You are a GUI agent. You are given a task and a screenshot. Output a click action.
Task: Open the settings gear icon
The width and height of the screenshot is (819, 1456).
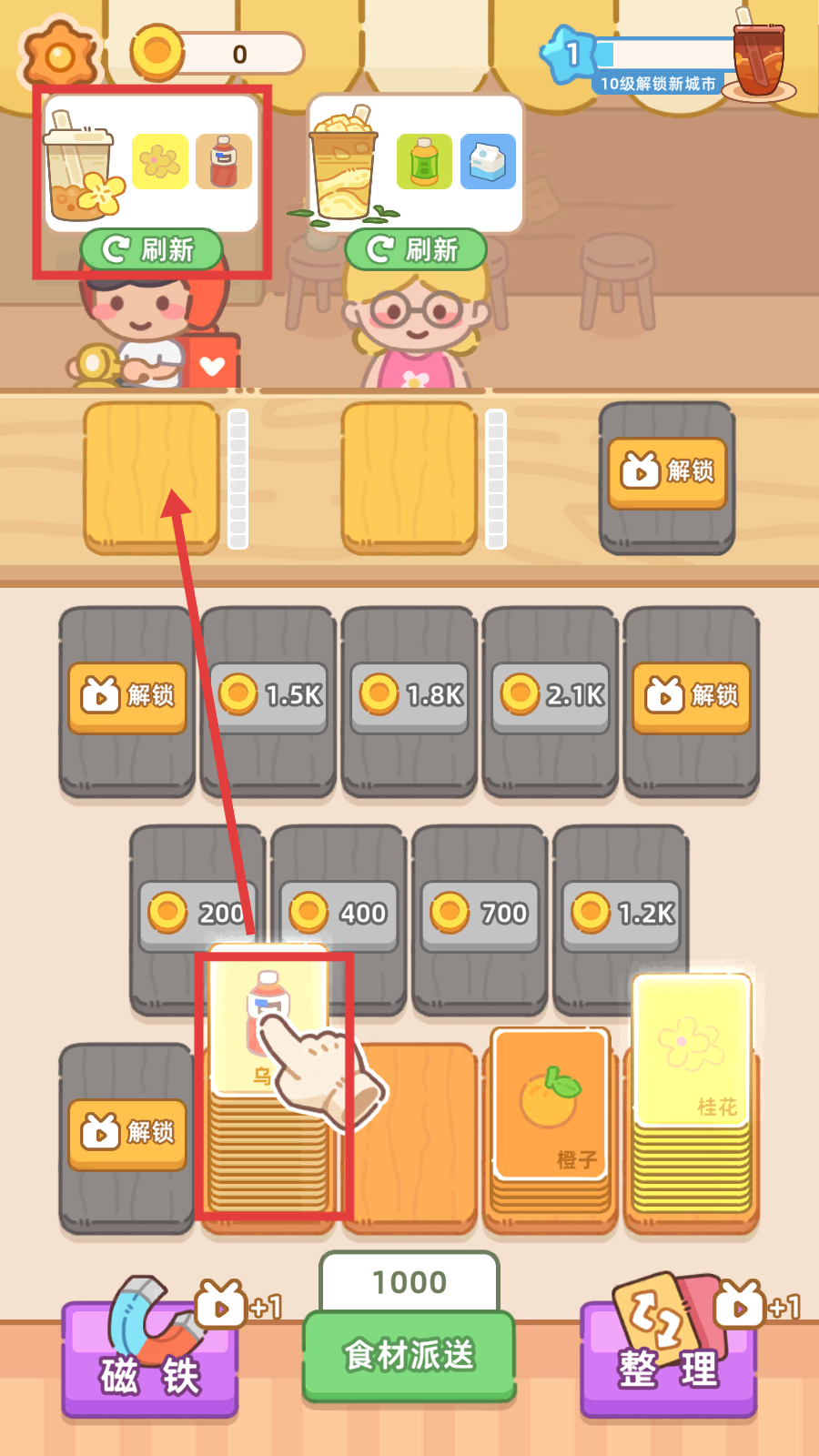pyautogui.click(x=60, y=56)
